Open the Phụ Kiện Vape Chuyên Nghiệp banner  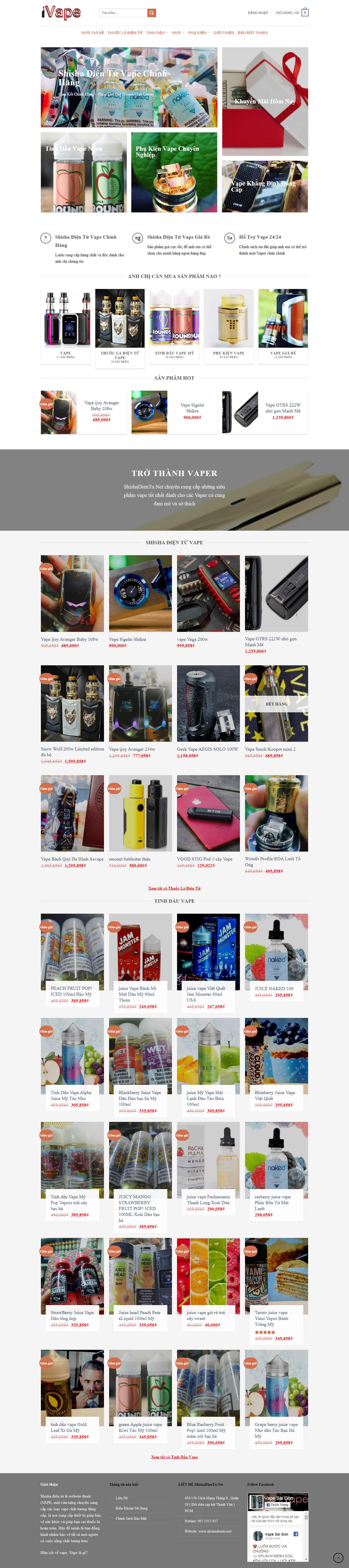(x=174, y=172)
